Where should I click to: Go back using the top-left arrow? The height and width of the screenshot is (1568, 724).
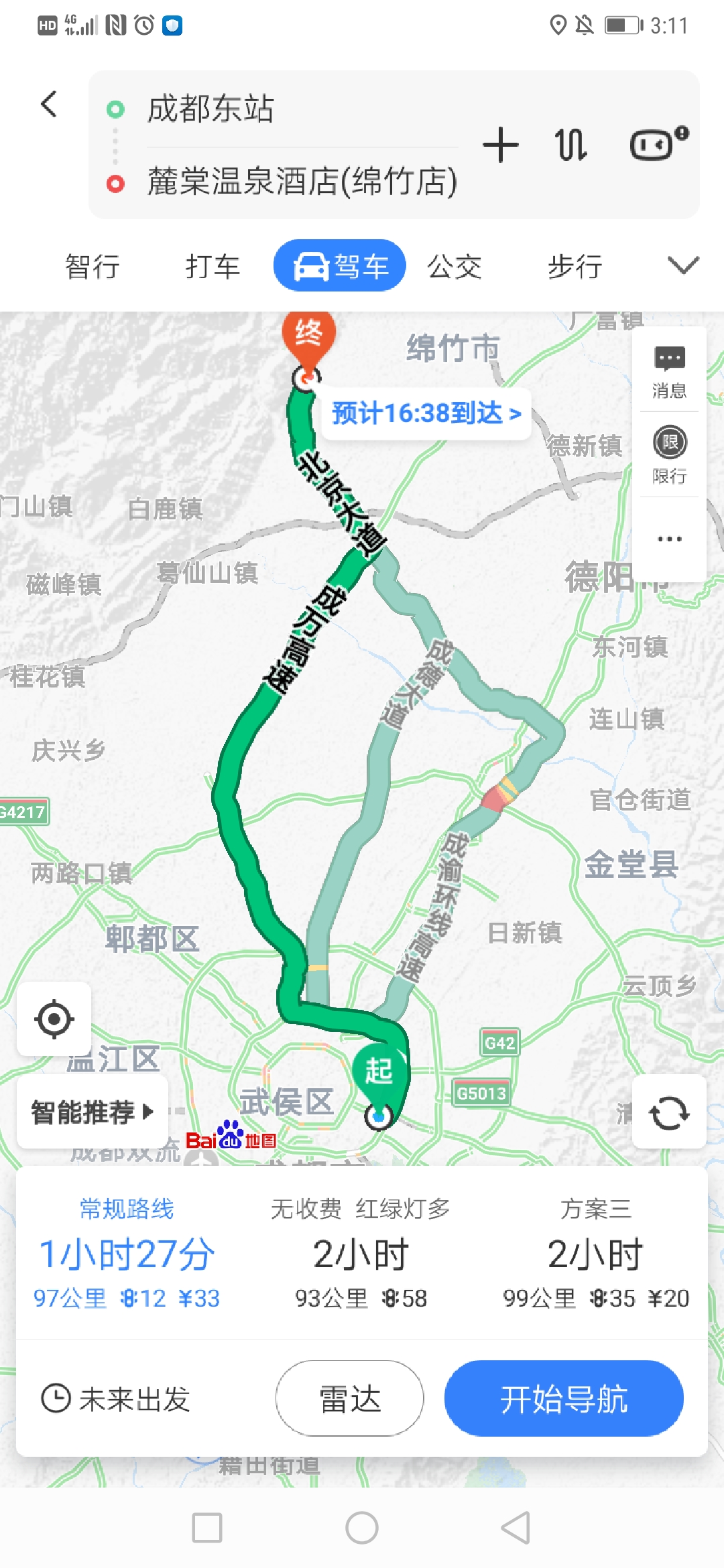point(49,105)
